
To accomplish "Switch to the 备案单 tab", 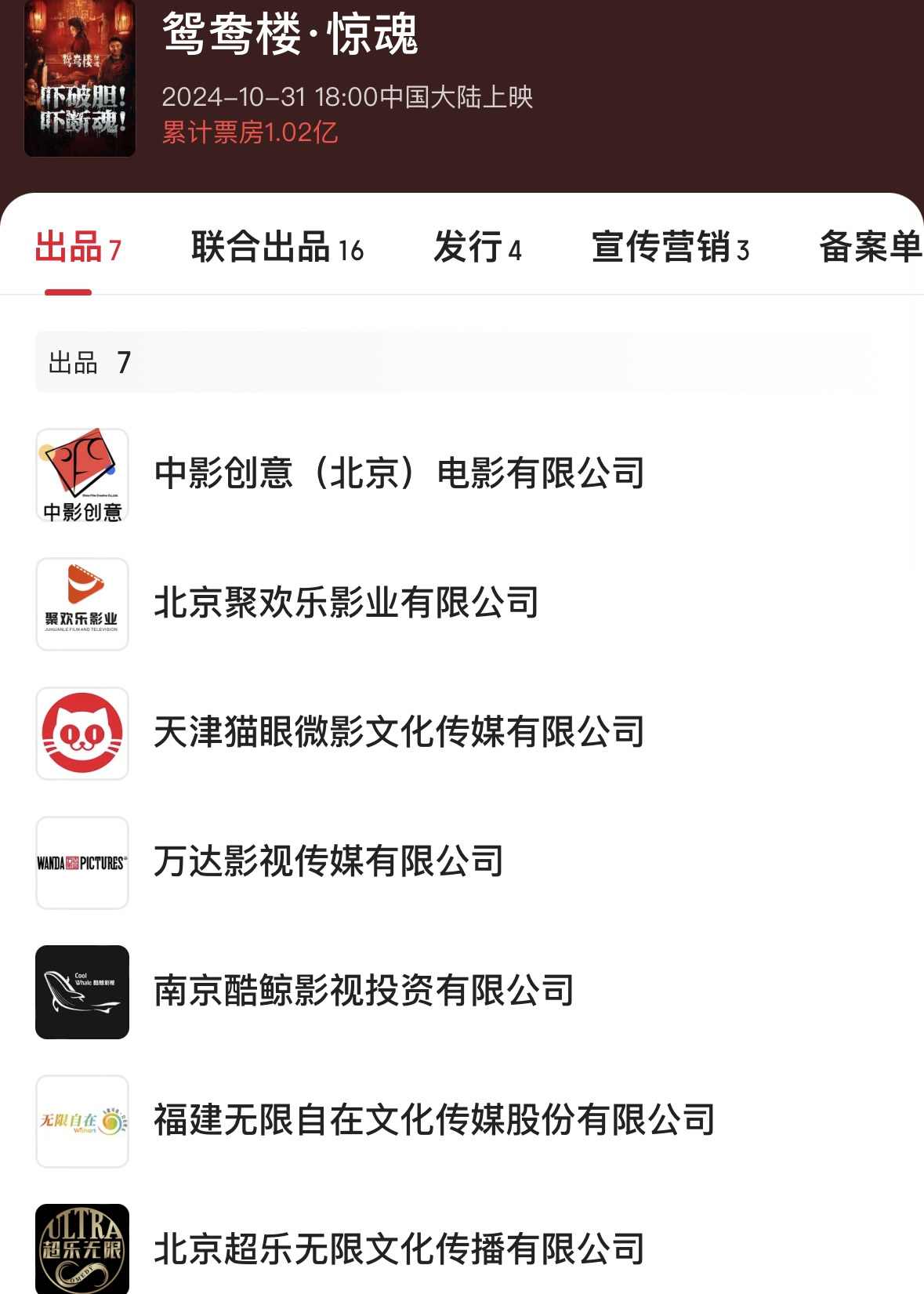I will pyautogui.click(x=870, y=248).
